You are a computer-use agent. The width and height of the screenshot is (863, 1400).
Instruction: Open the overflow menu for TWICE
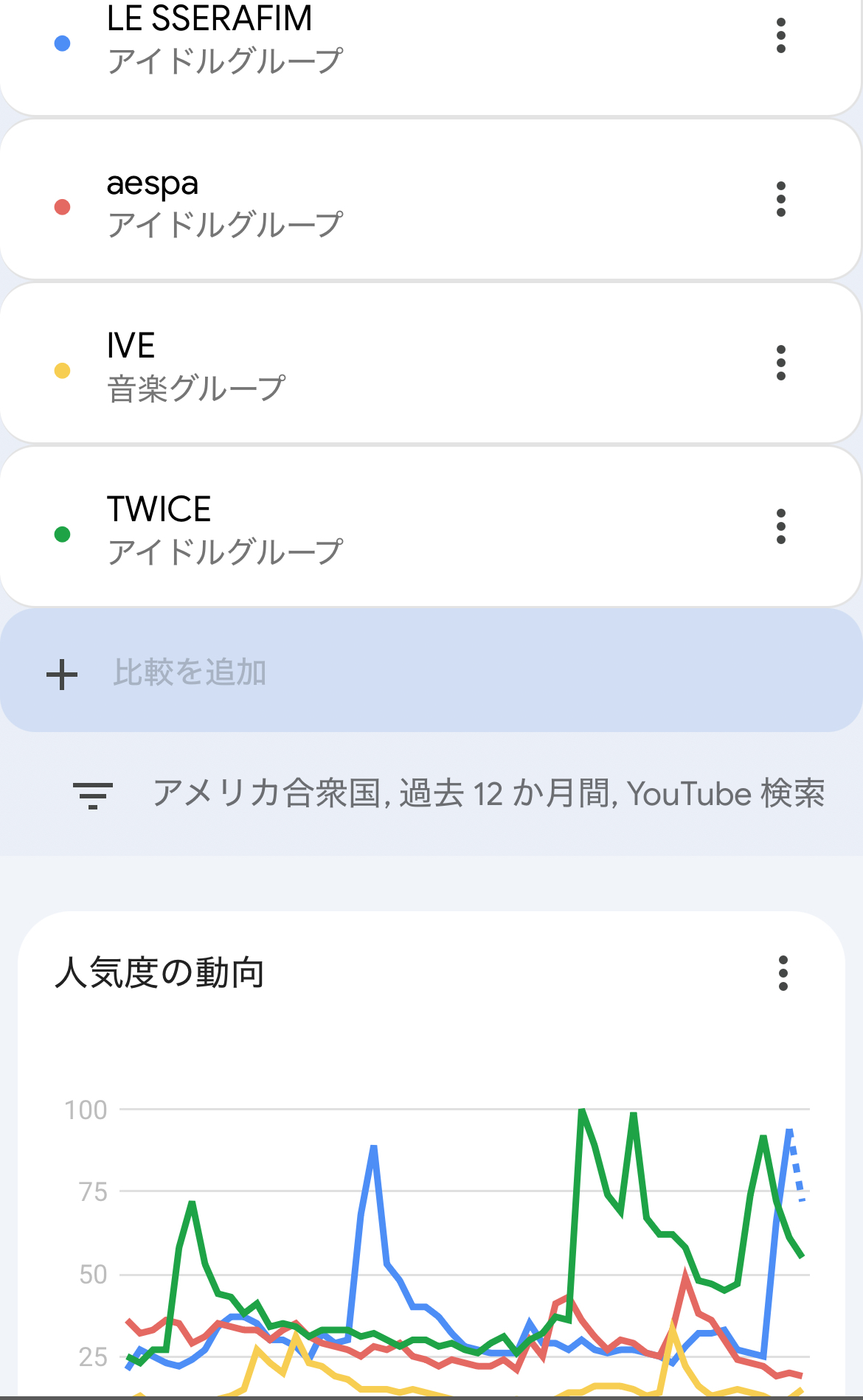pyautogui.click(x=780, y=526)
